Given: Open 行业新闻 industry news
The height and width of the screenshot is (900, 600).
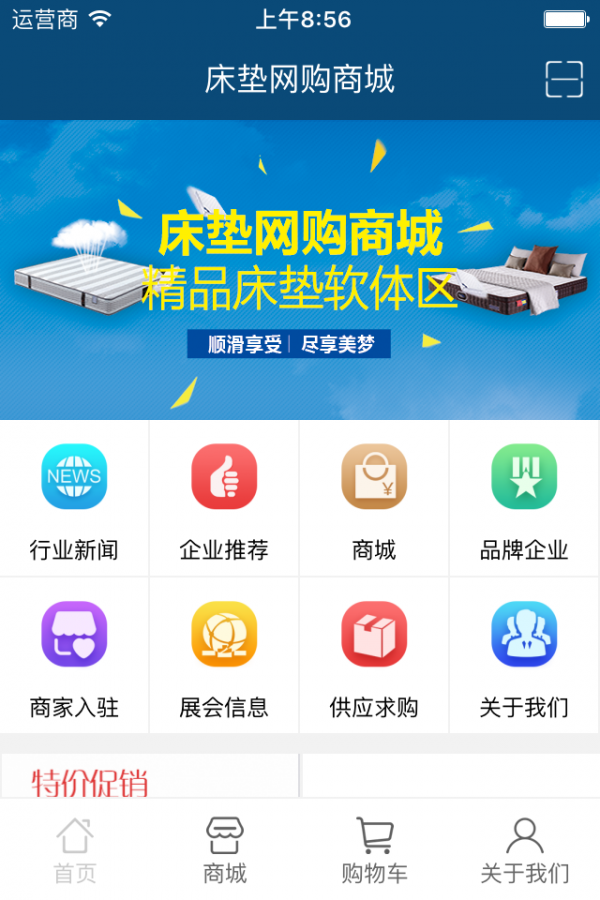Looking at the screenshot, I should tap(74, 498).
